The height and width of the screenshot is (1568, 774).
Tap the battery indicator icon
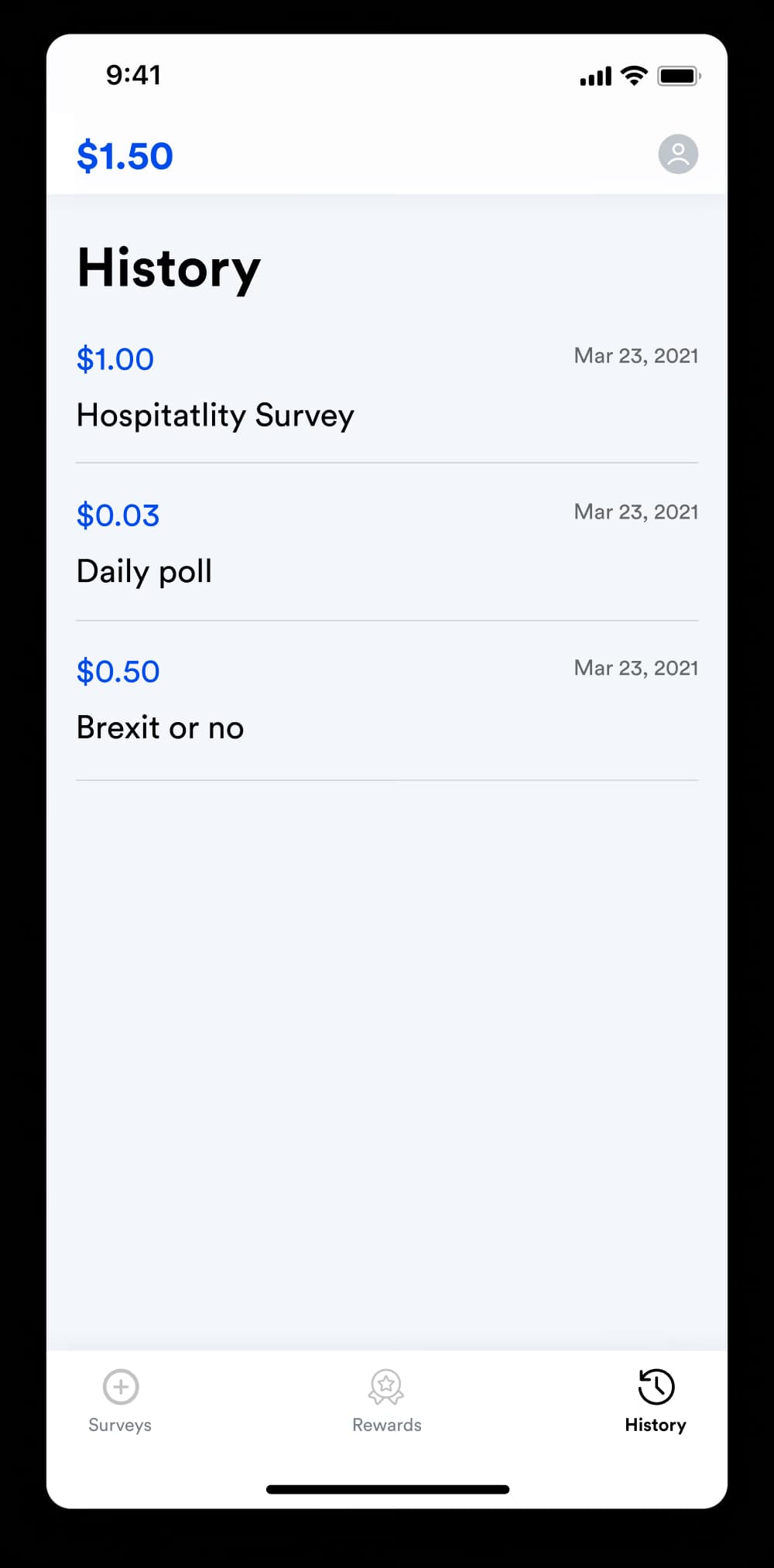coord(679,75)
